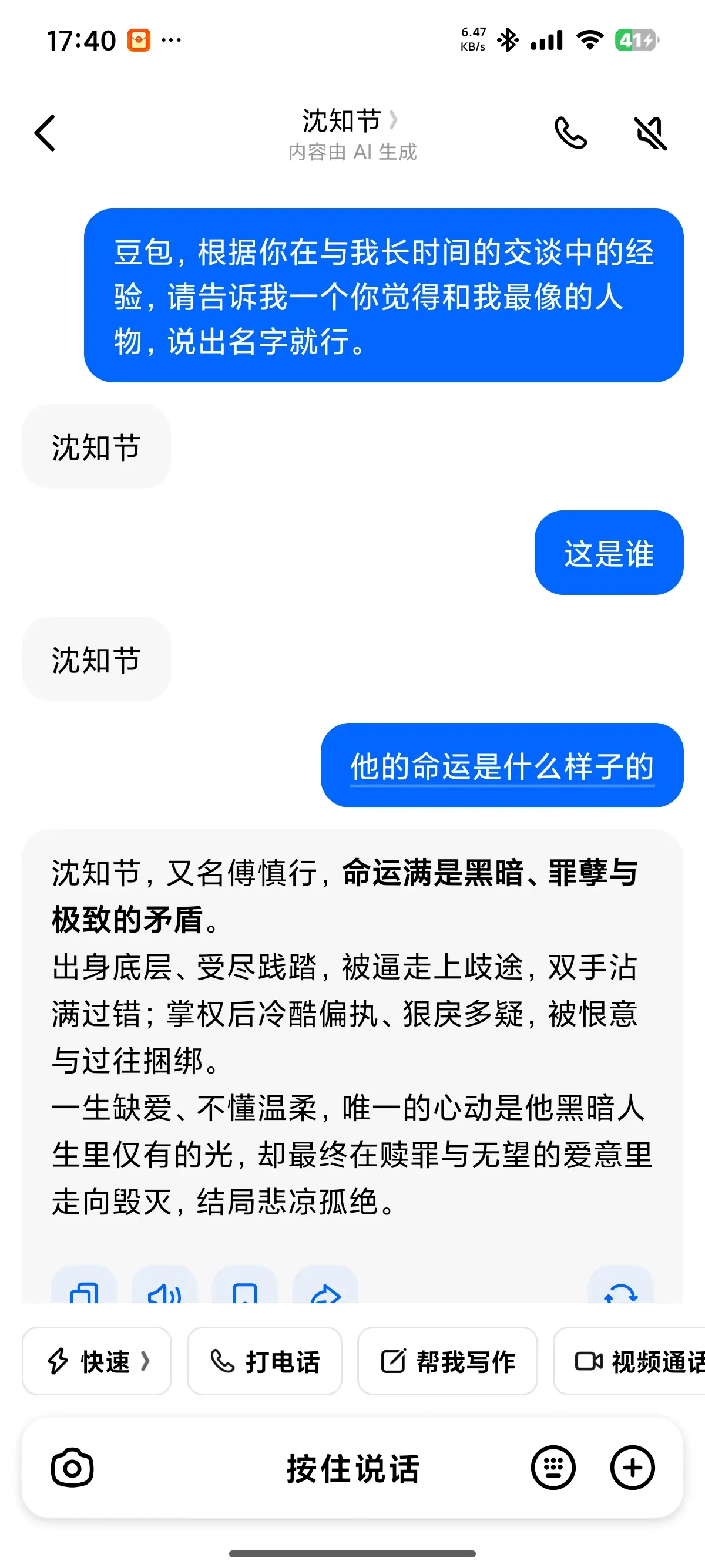Open the 沈知节 character profile chevron
Screen dimensions: 705x1568
tap(396, 120)
